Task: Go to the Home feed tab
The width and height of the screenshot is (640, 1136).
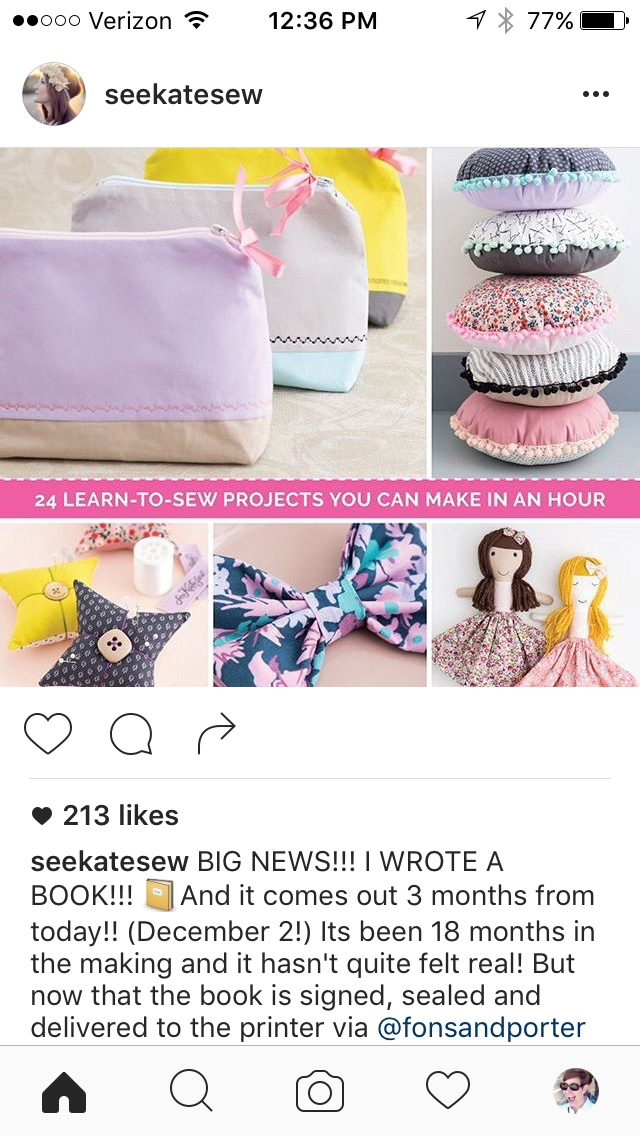Action: (64, 1091)
